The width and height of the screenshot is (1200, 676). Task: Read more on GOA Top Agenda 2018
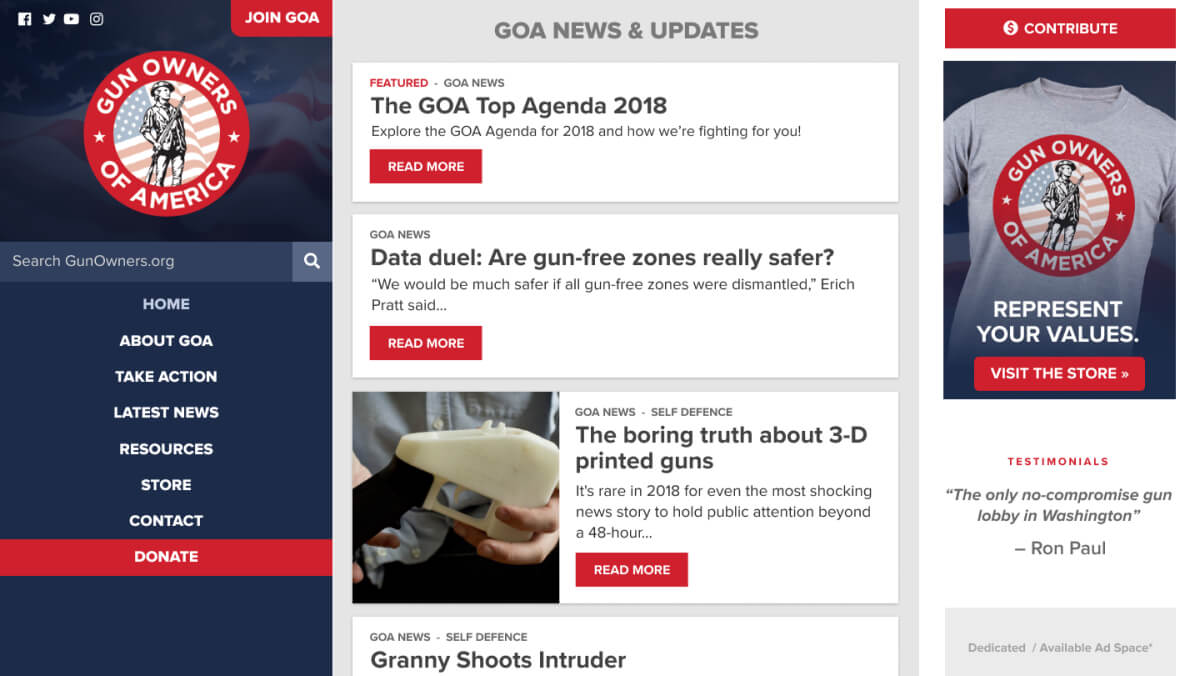426,167
